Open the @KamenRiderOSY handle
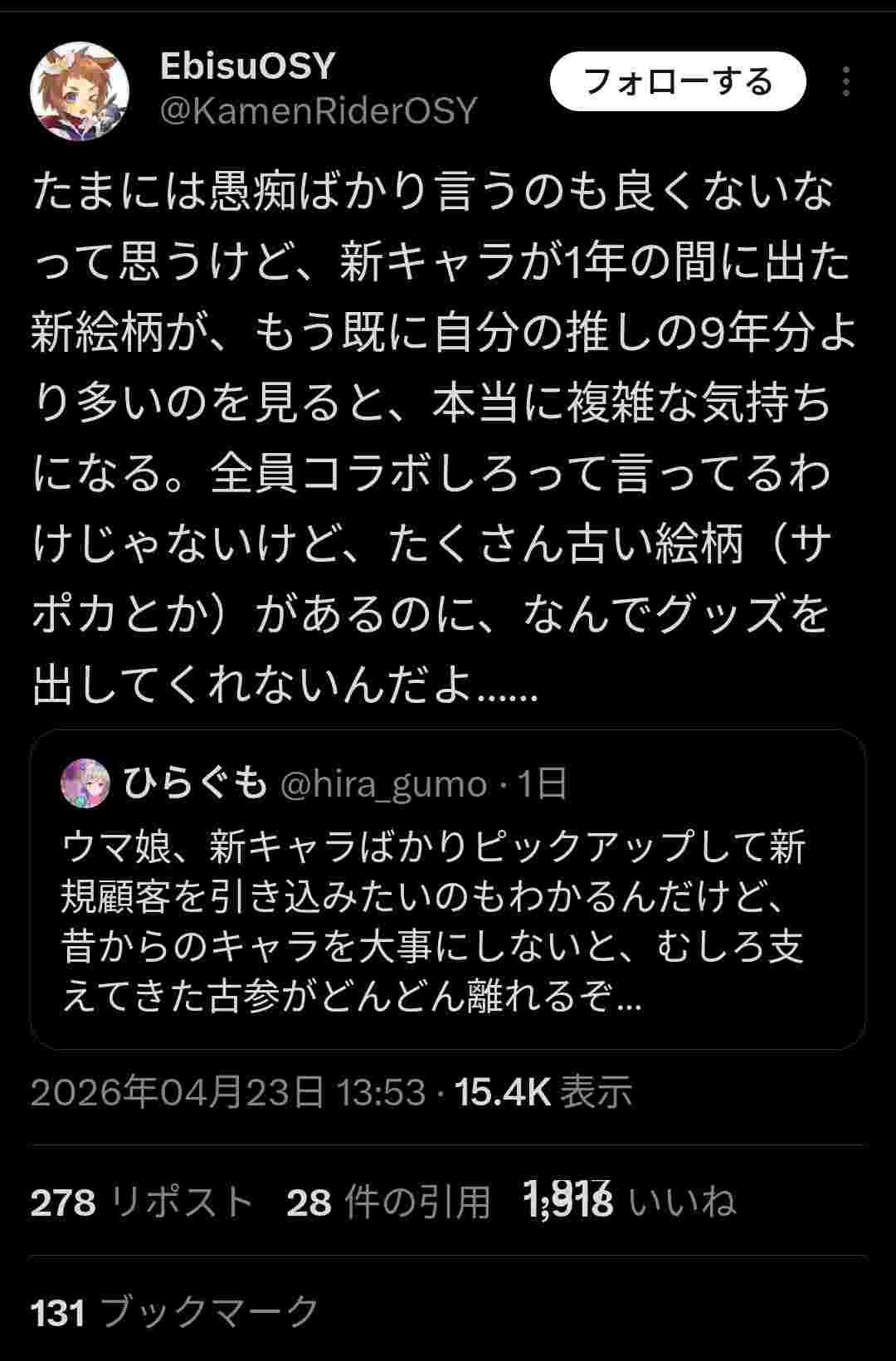896x1361 pixels. pos(319,110)
